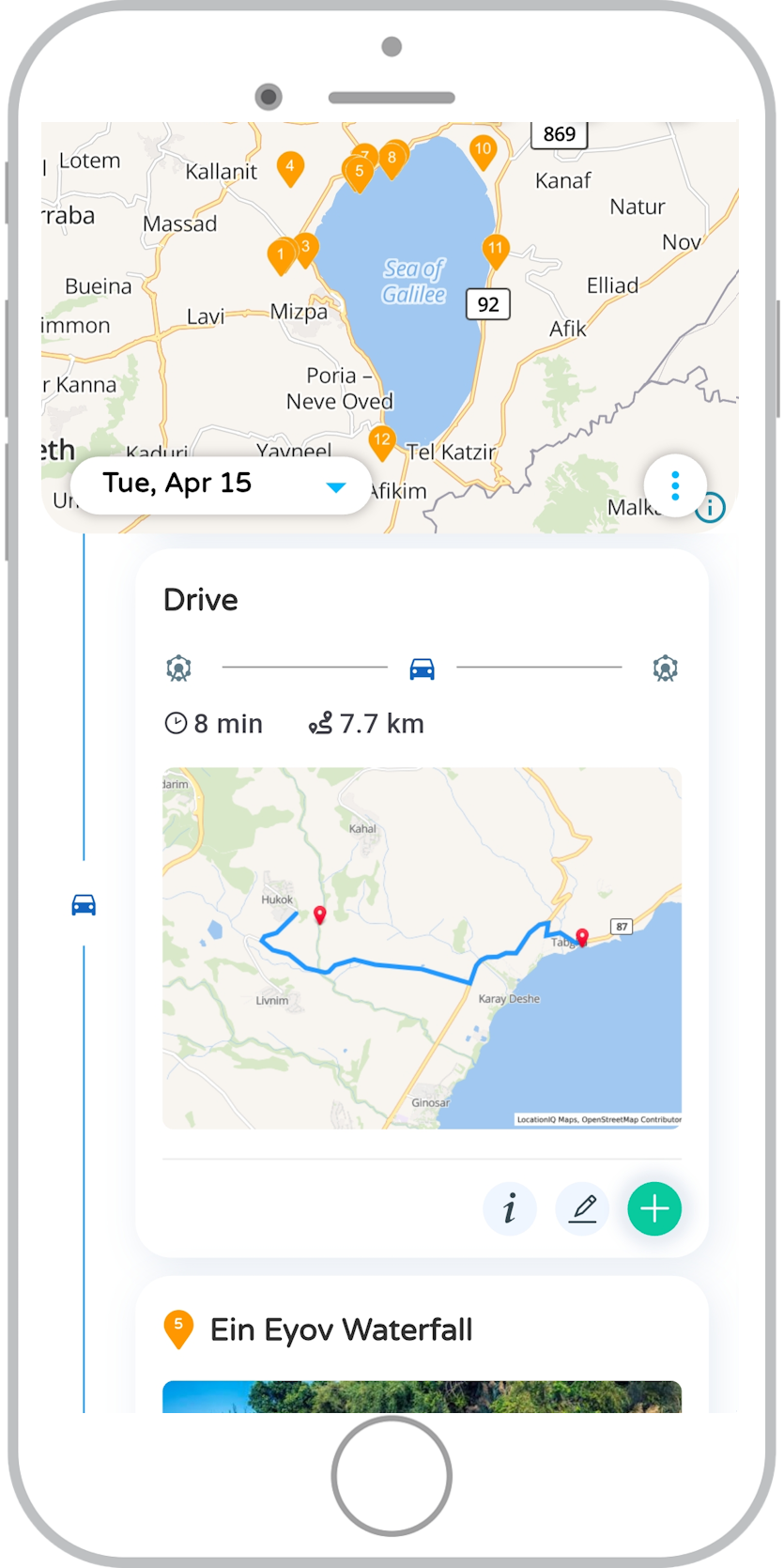Select map pin number 4

[290, 168]
